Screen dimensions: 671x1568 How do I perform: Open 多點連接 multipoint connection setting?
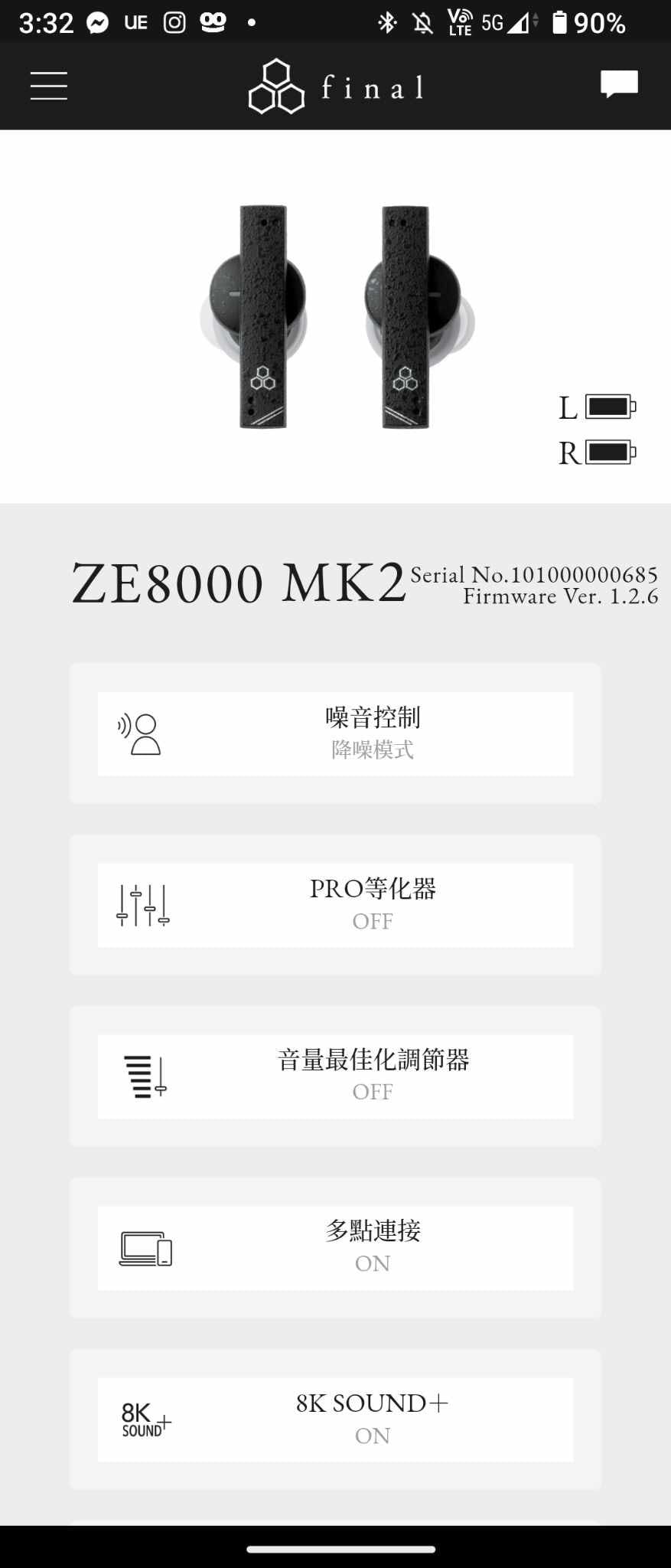[335, 1248]
